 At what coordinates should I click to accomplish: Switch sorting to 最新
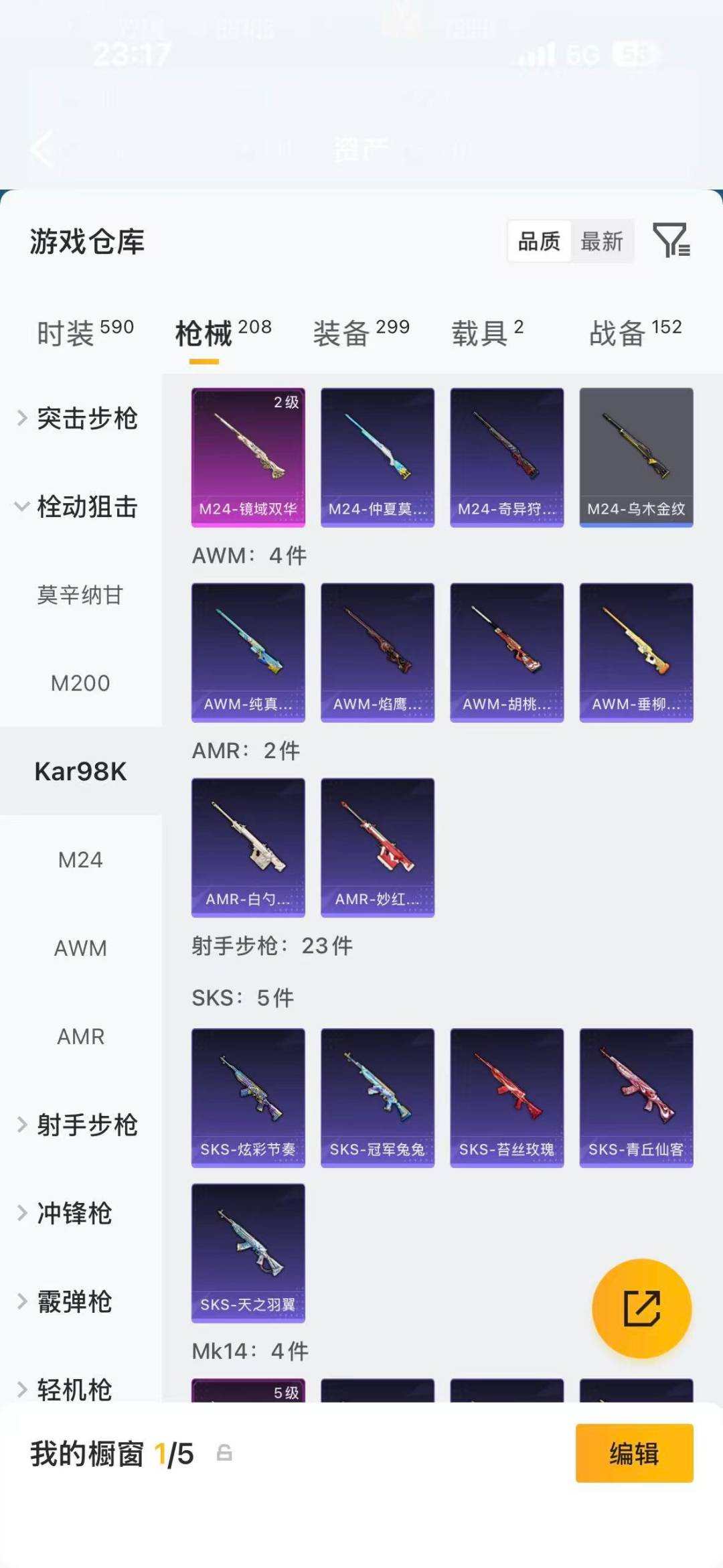(x=602, y=242)
